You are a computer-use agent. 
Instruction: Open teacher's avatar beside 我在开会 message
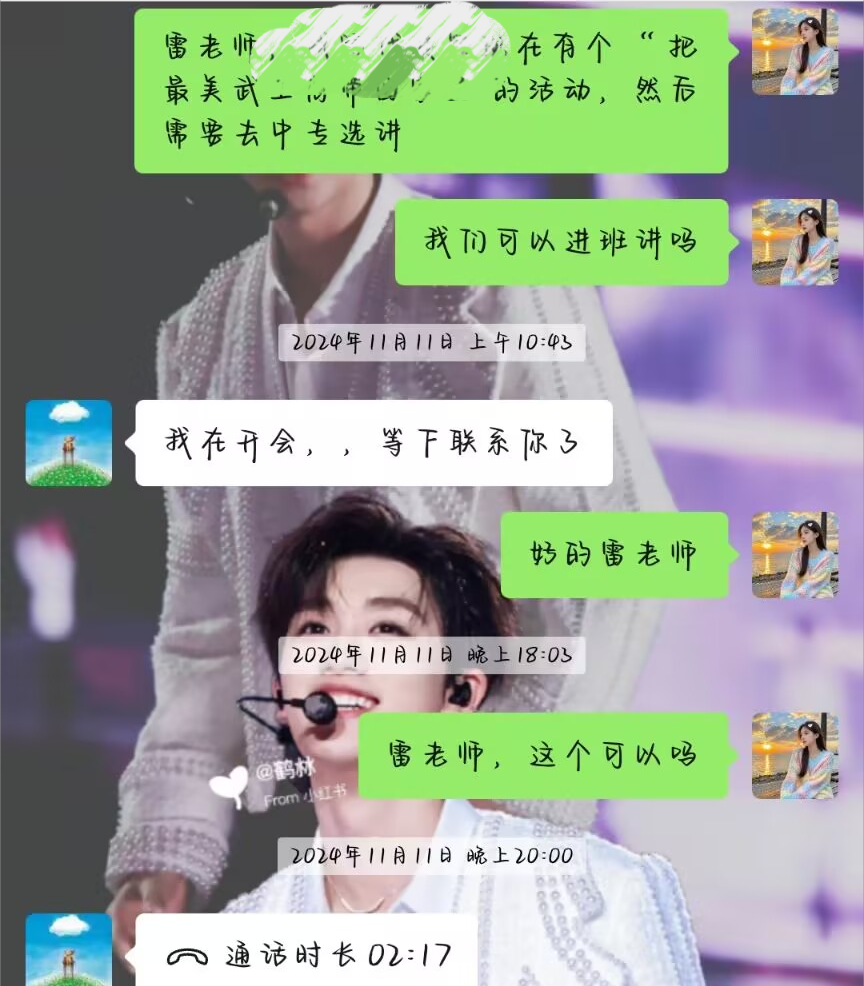(x=69, y=443)
